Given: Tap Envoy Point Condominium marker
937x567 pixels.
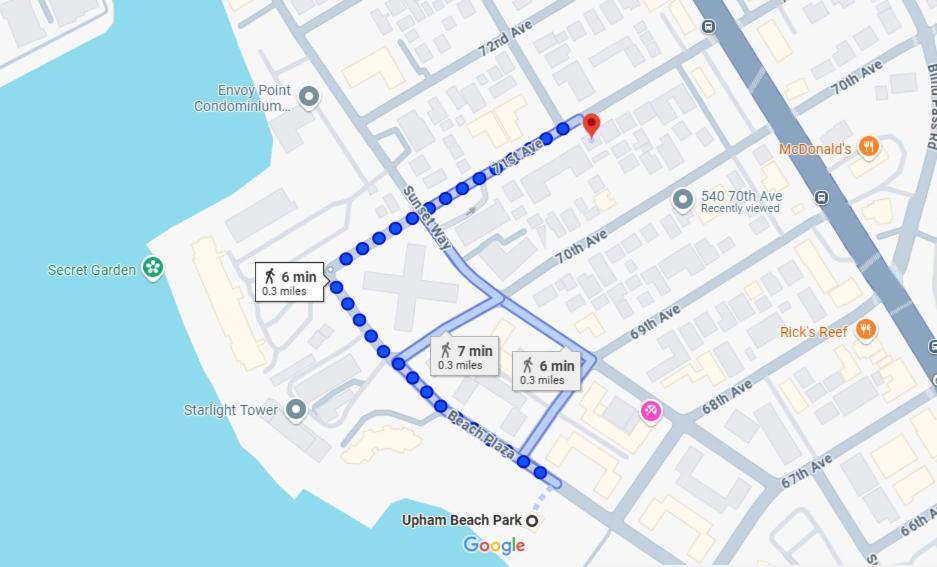Looking at the screenshot, I should pyautogui.click(x=309, y=97).
